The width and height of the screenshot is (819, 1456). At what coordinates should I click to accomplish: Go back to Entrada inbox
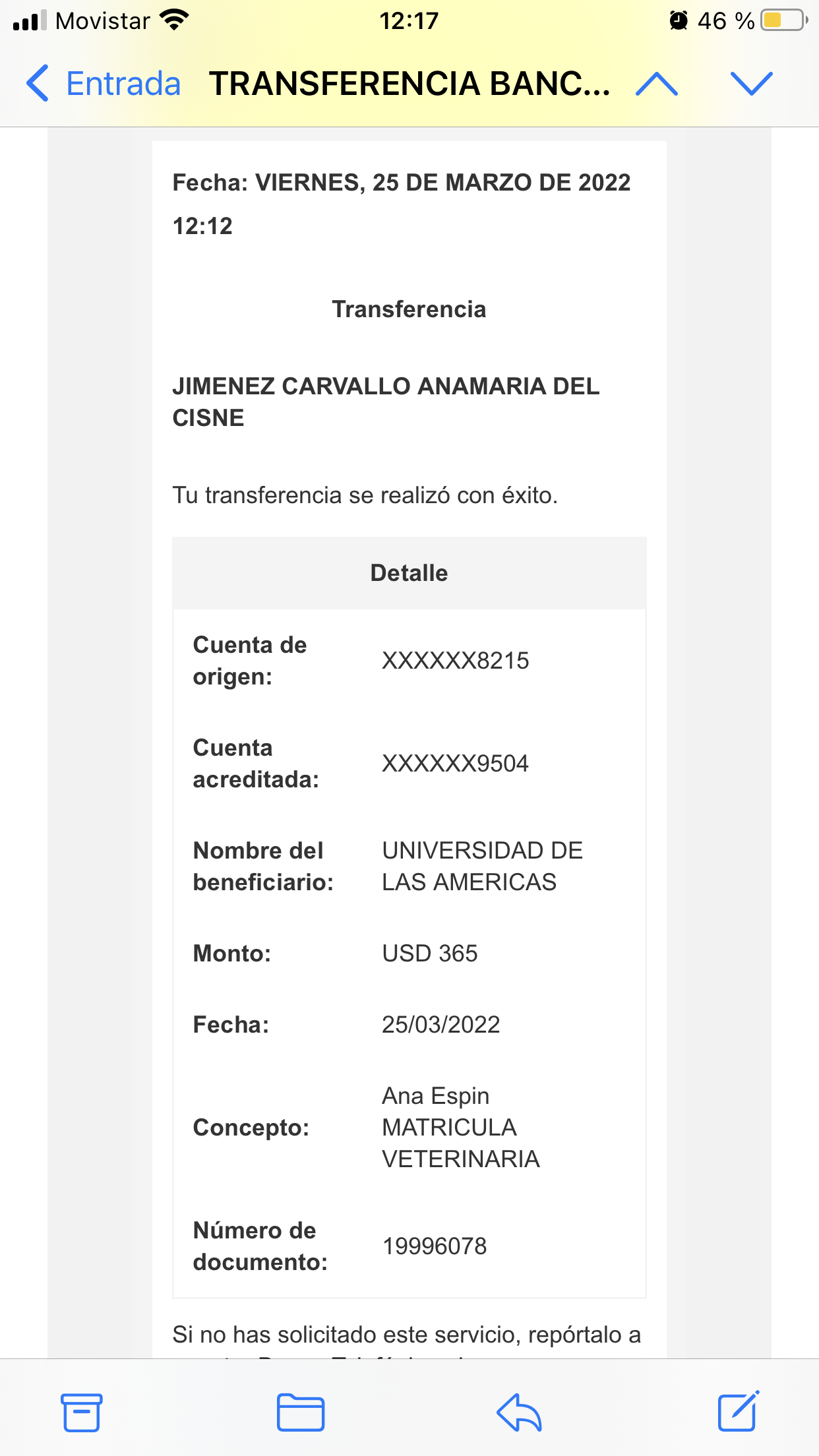pos(104,84)
